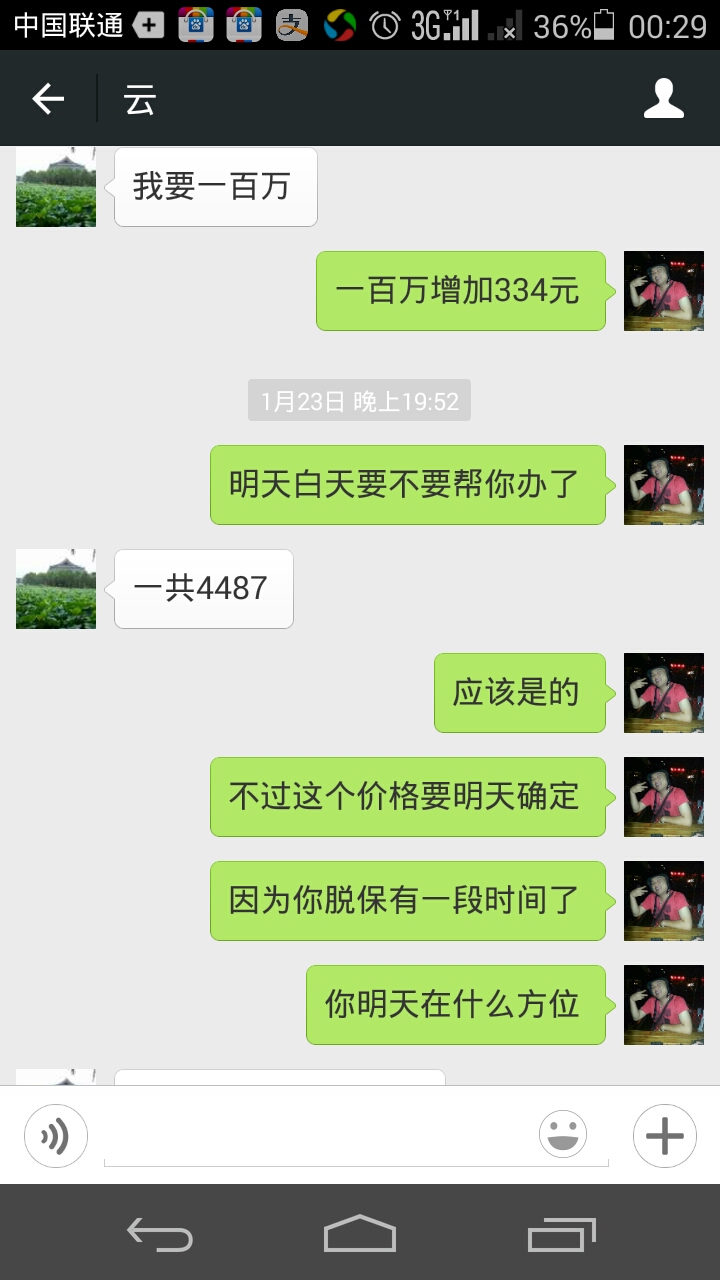Open the plus attachment menu
Image resolution: width=720 pixels, height=1280 pixels.
click(x=665, y=1136)
